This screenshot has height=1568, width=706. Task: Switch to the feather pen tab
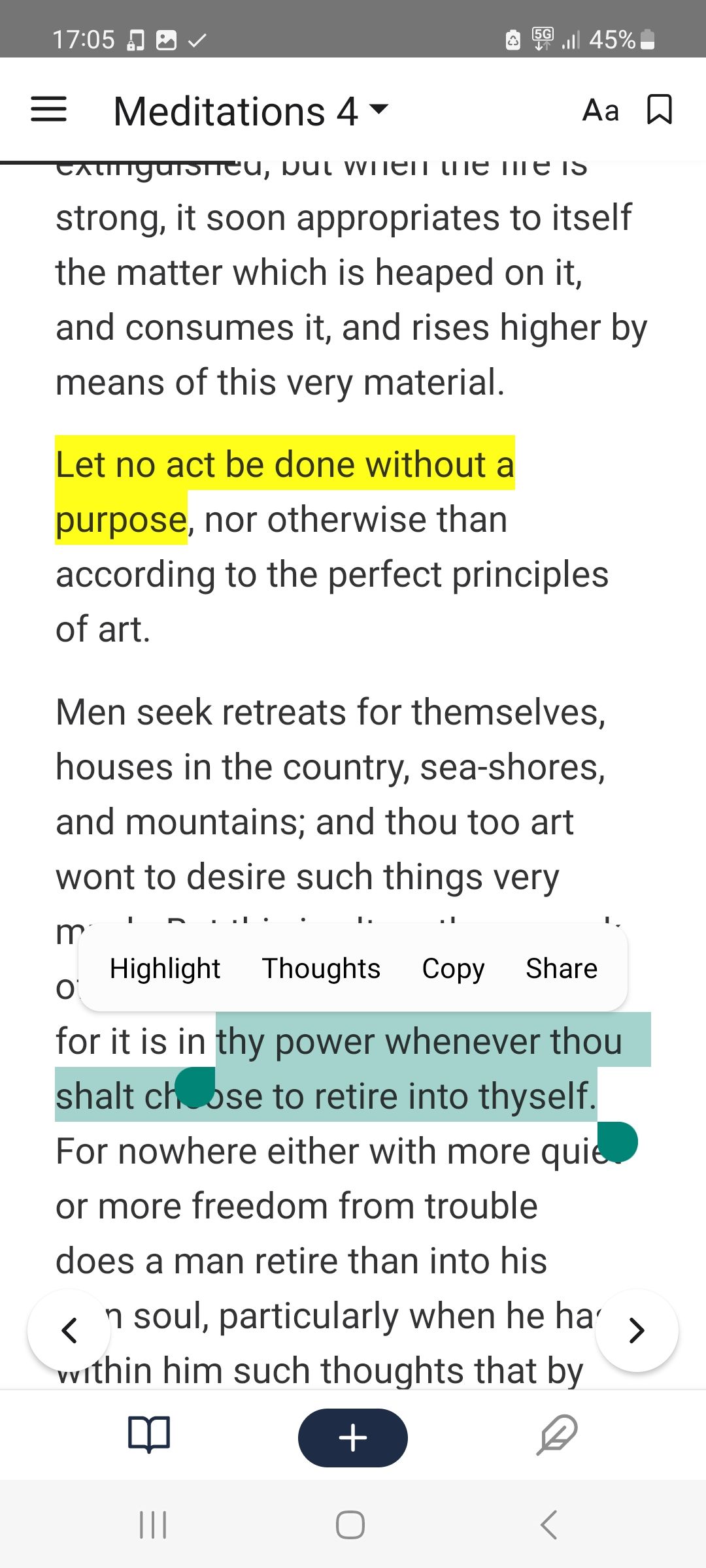coord(557,1435)
